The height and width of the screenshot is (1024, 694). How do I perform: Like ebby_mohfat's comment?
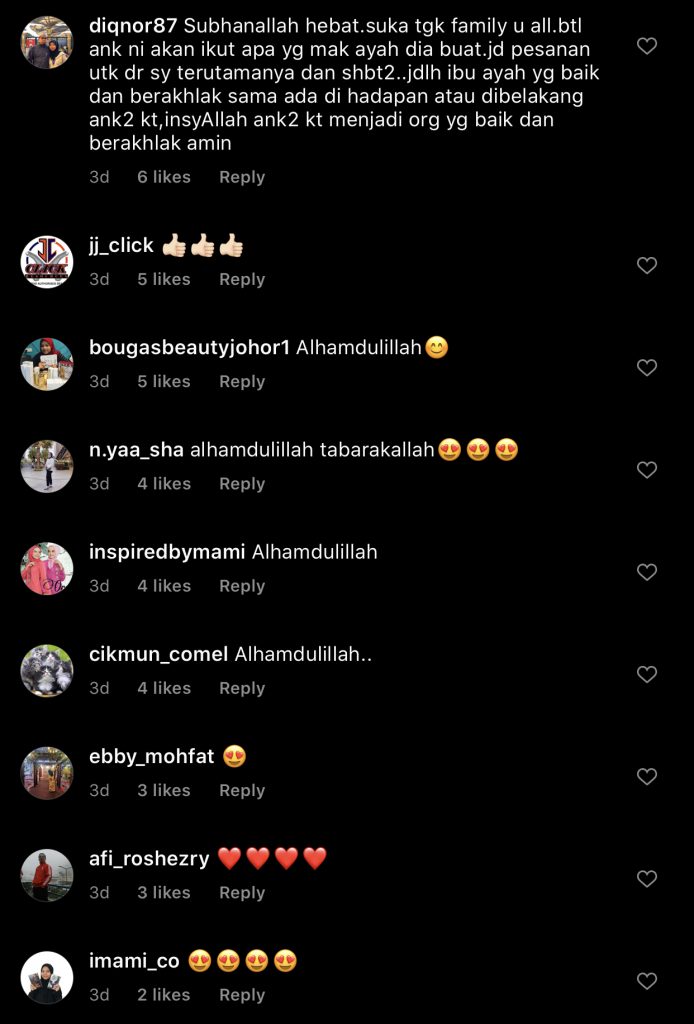647,776
